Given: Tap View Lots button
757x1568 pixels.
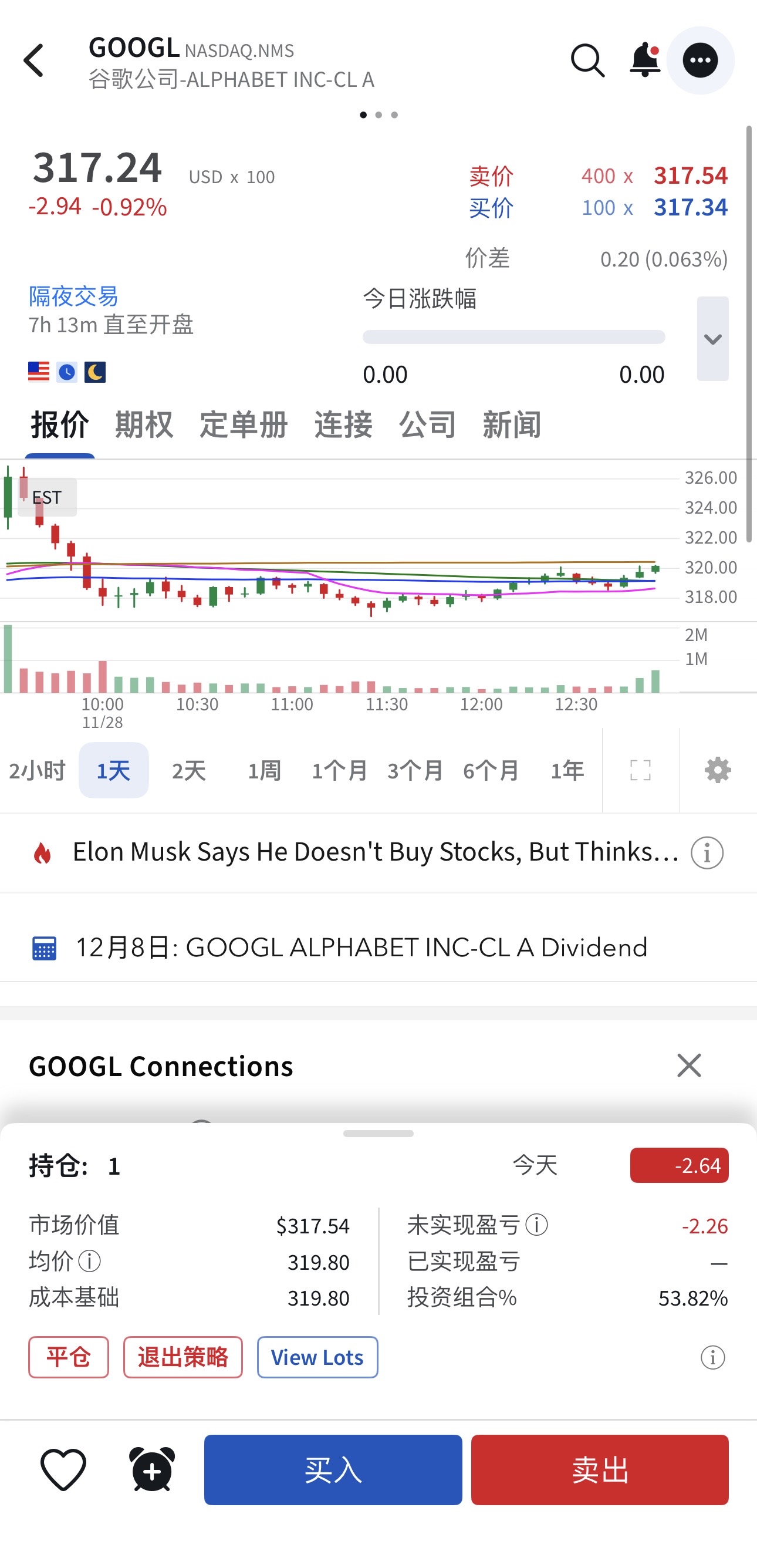Looking at the screenshot, I should (317, 1357).
